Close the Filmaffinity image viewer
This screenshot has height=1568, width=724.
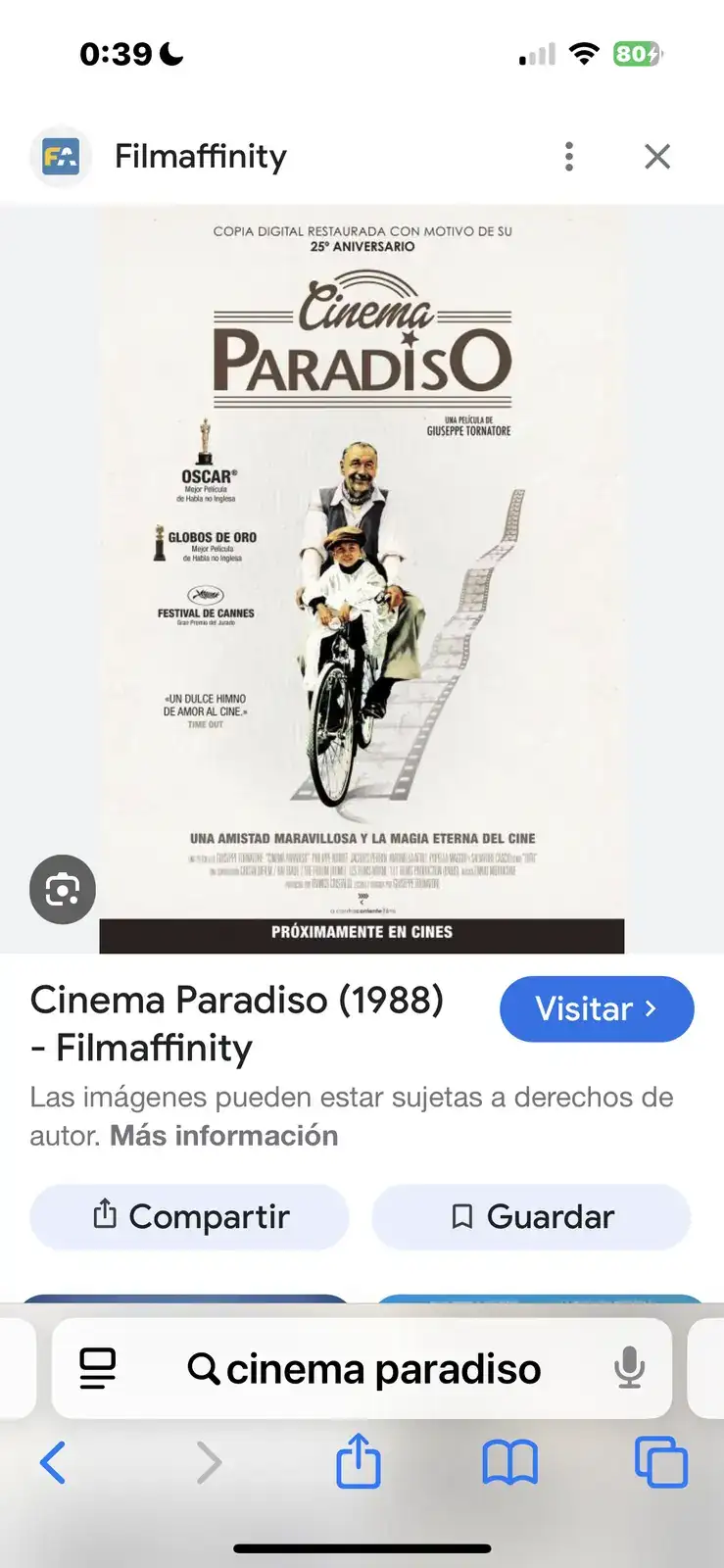657,157
